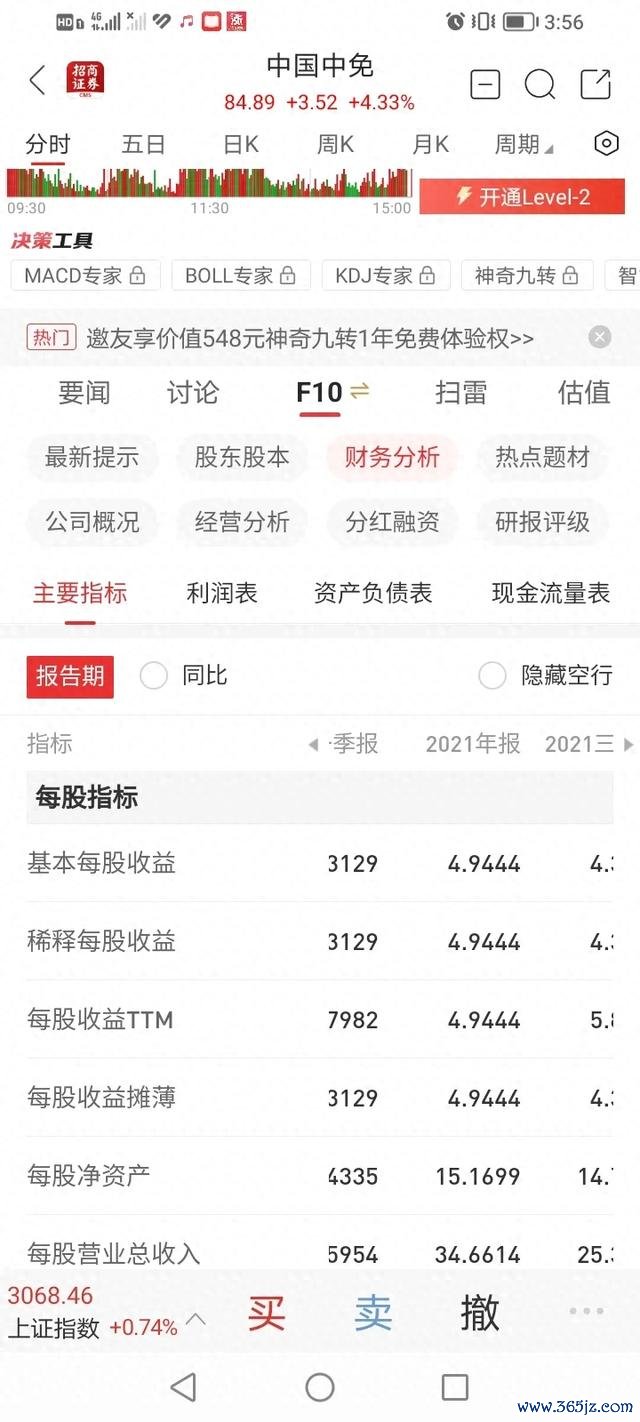Switch chart to 日K view
Image resolution: width=640 pixels, height=1422 pixels.
point(240,145)
